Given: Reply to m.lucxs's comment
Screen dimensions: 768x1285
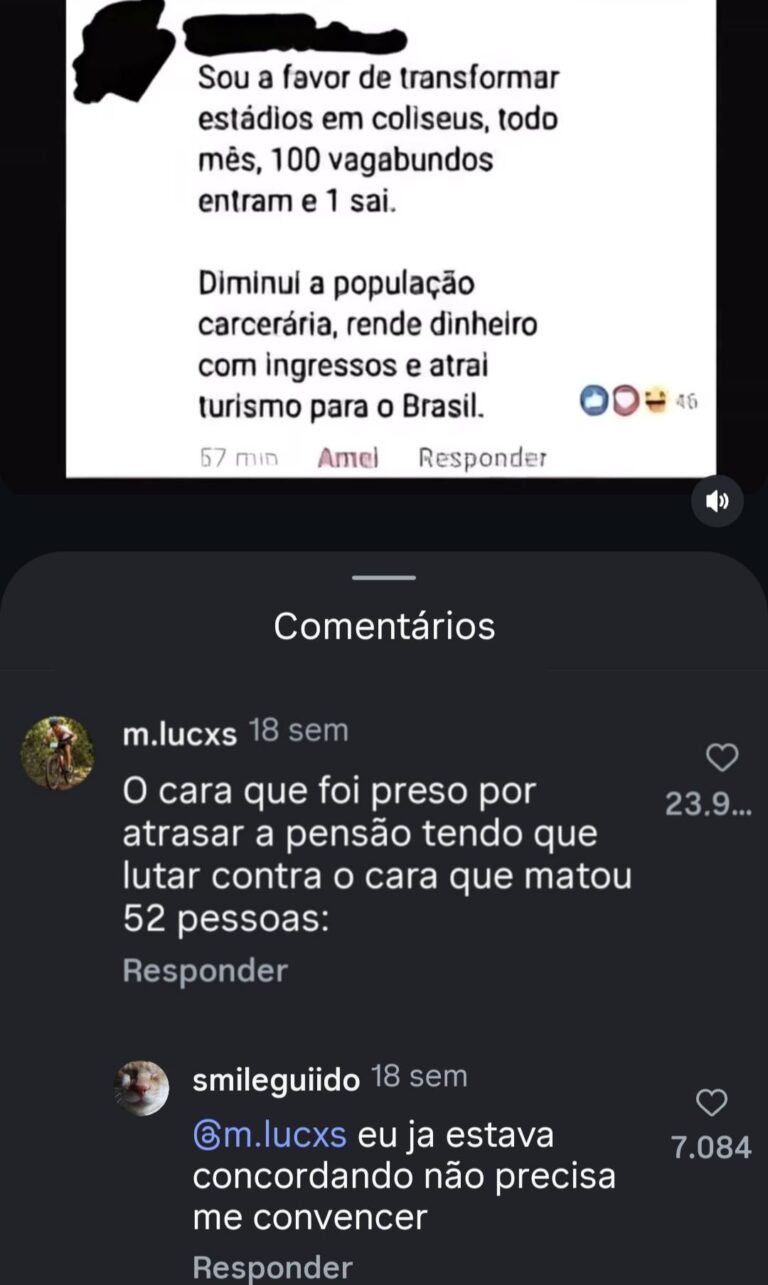Looking at the screenshot, I should coord(205,970).
